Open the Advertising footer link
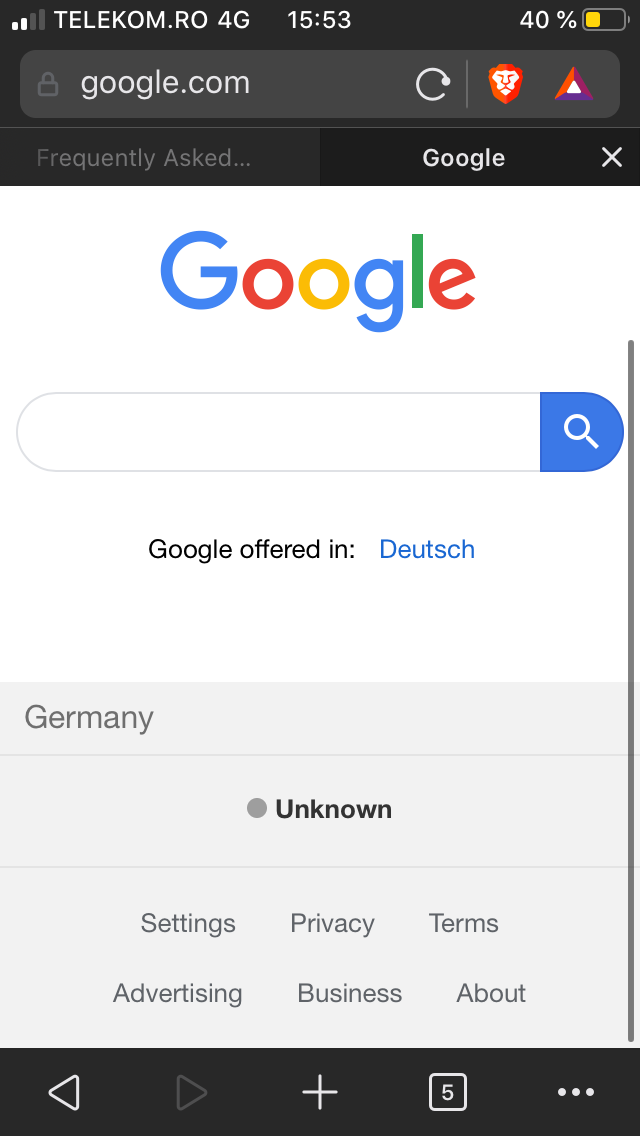The height and width of the screenshot is (1136, 640). point(178,993)
